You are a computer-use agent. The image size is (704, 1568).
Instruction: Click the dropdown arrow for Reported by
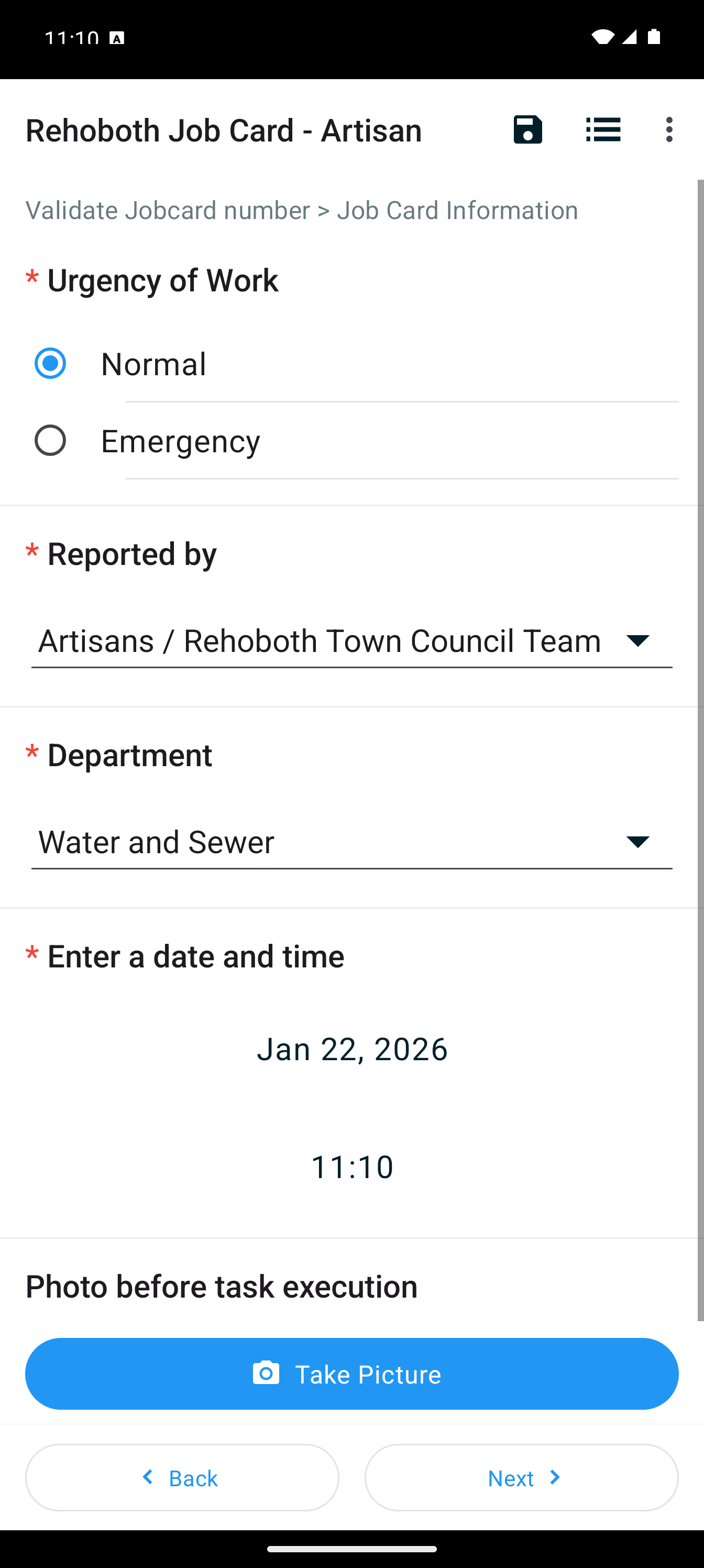(x=637, y=640)
